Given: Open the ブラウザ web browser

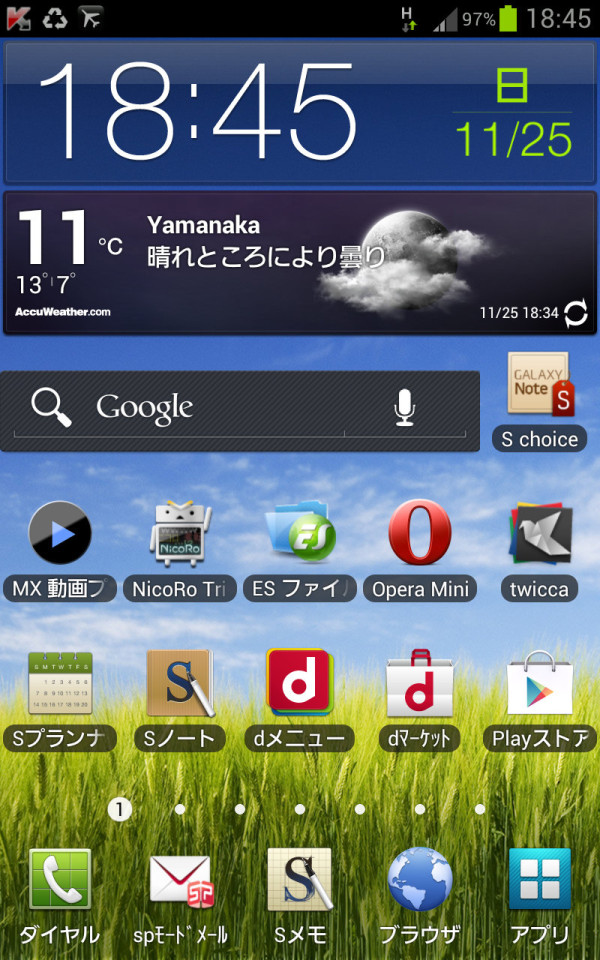Looking at the screenshot, I should point(419,897).
